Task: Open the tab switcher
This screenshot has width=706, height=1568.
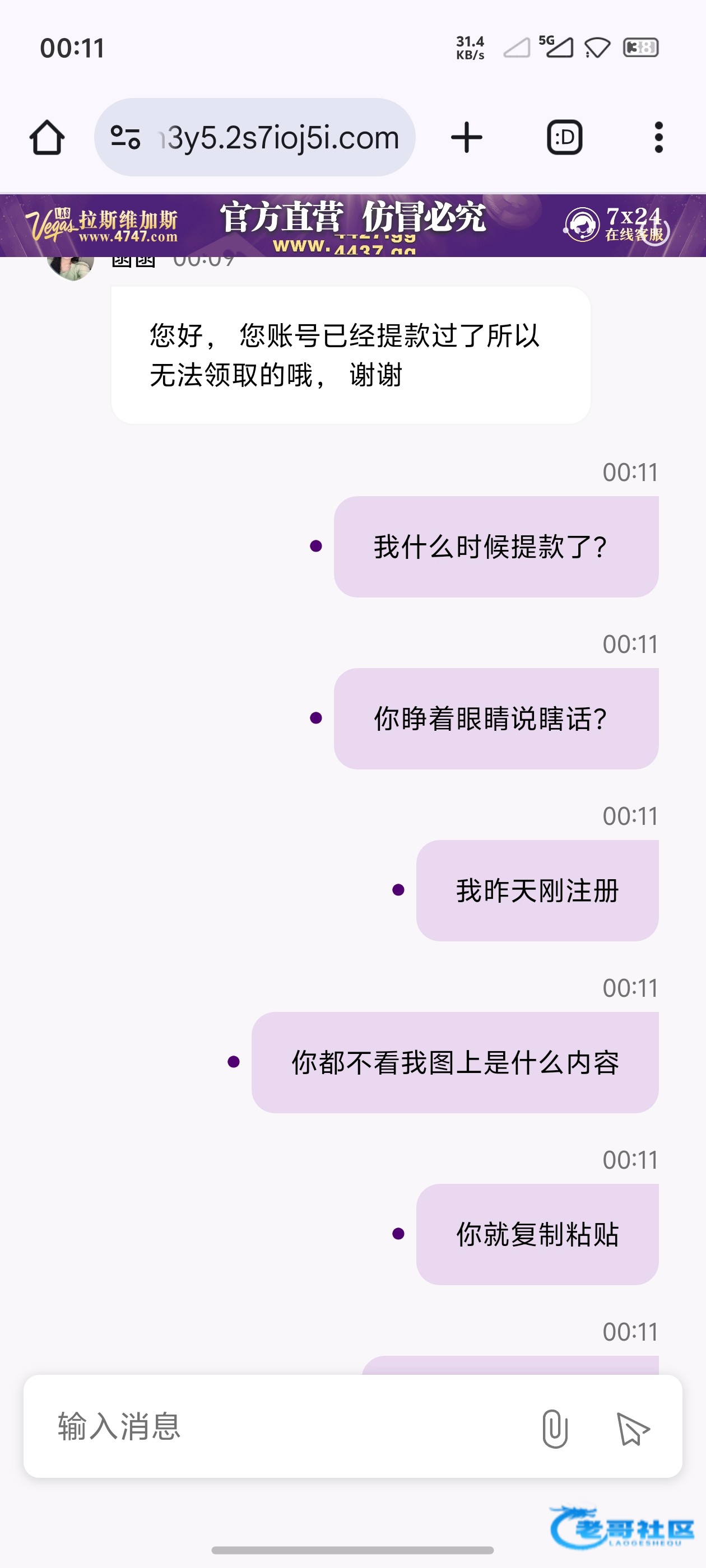Action: point(564,138)
